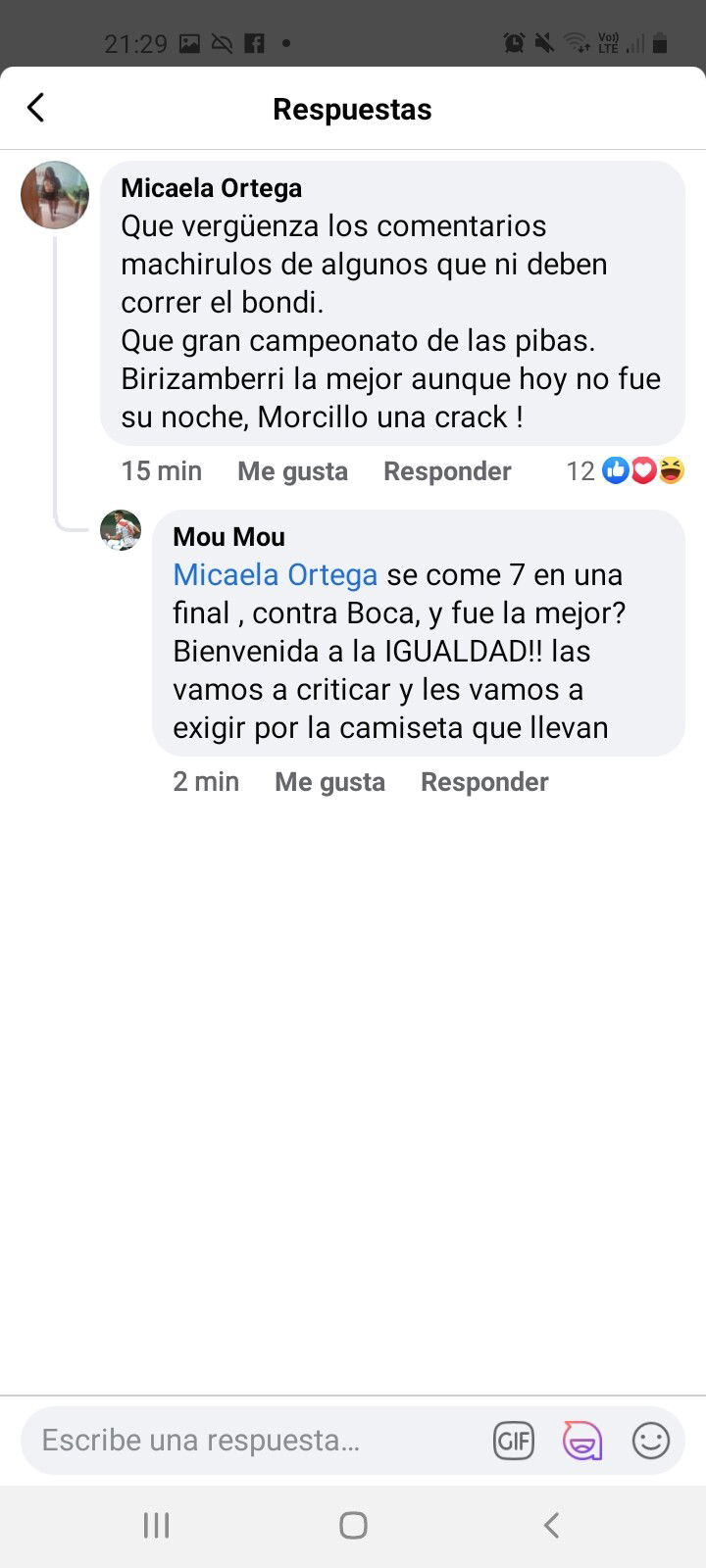Open the emoji picker

651,1441
